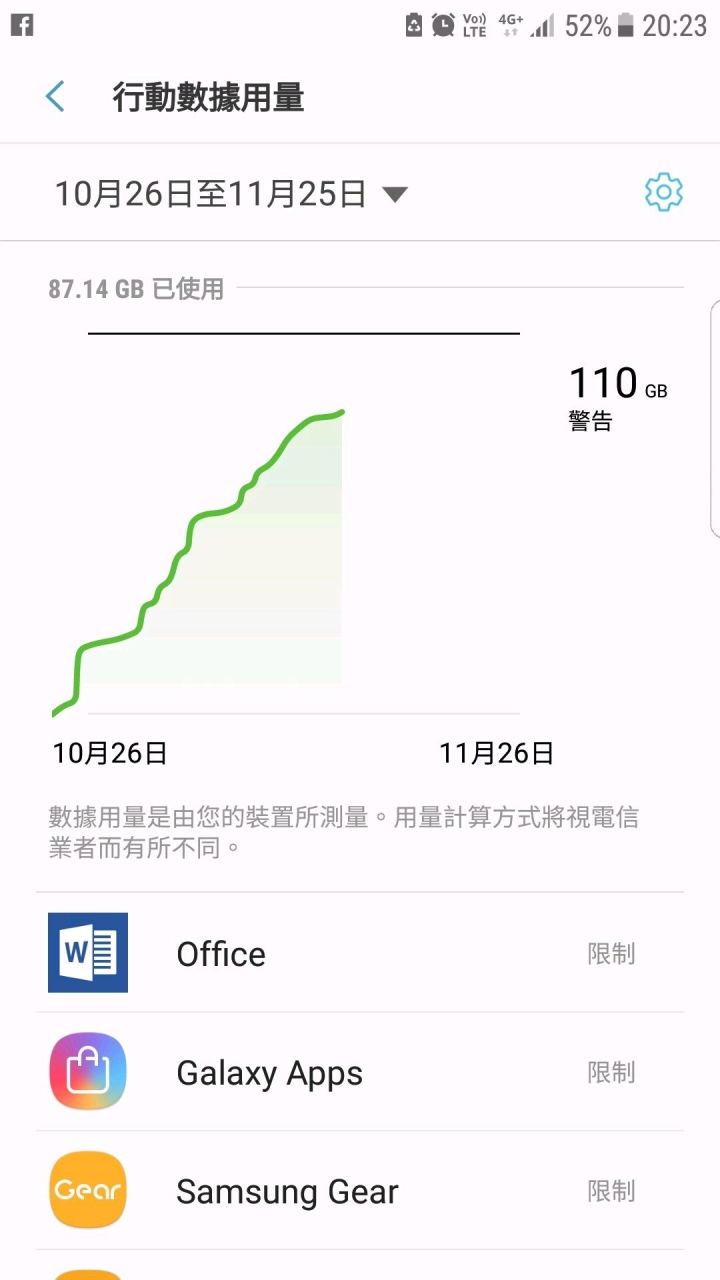
Task: Open the date range dropdown
Action: pyautogui.click(x=231, y=194)
